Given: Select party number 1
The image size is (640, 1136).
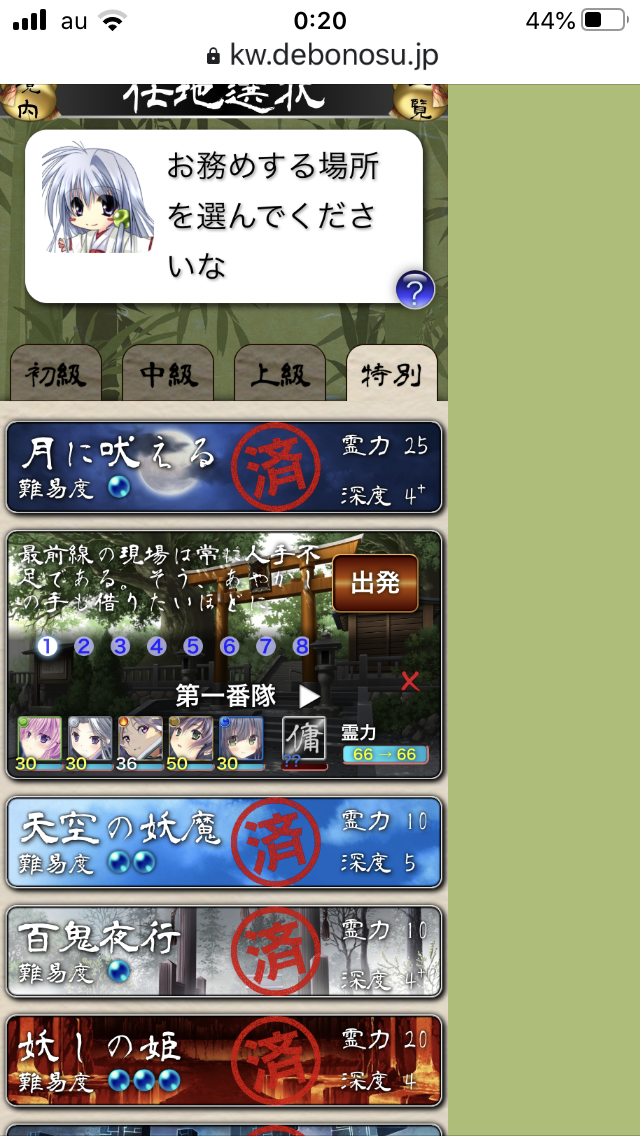Looking at the screenshot, I should pos(47,646).
